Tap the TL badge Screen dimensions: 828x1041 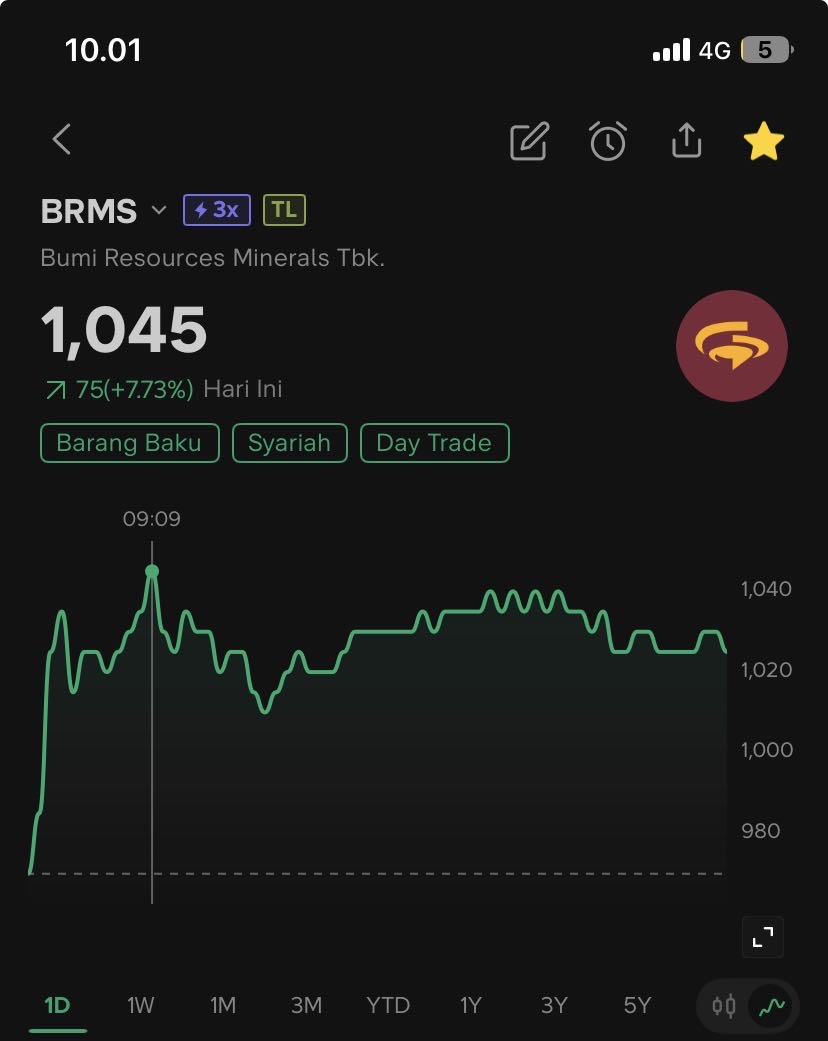[x=284, y=210]
